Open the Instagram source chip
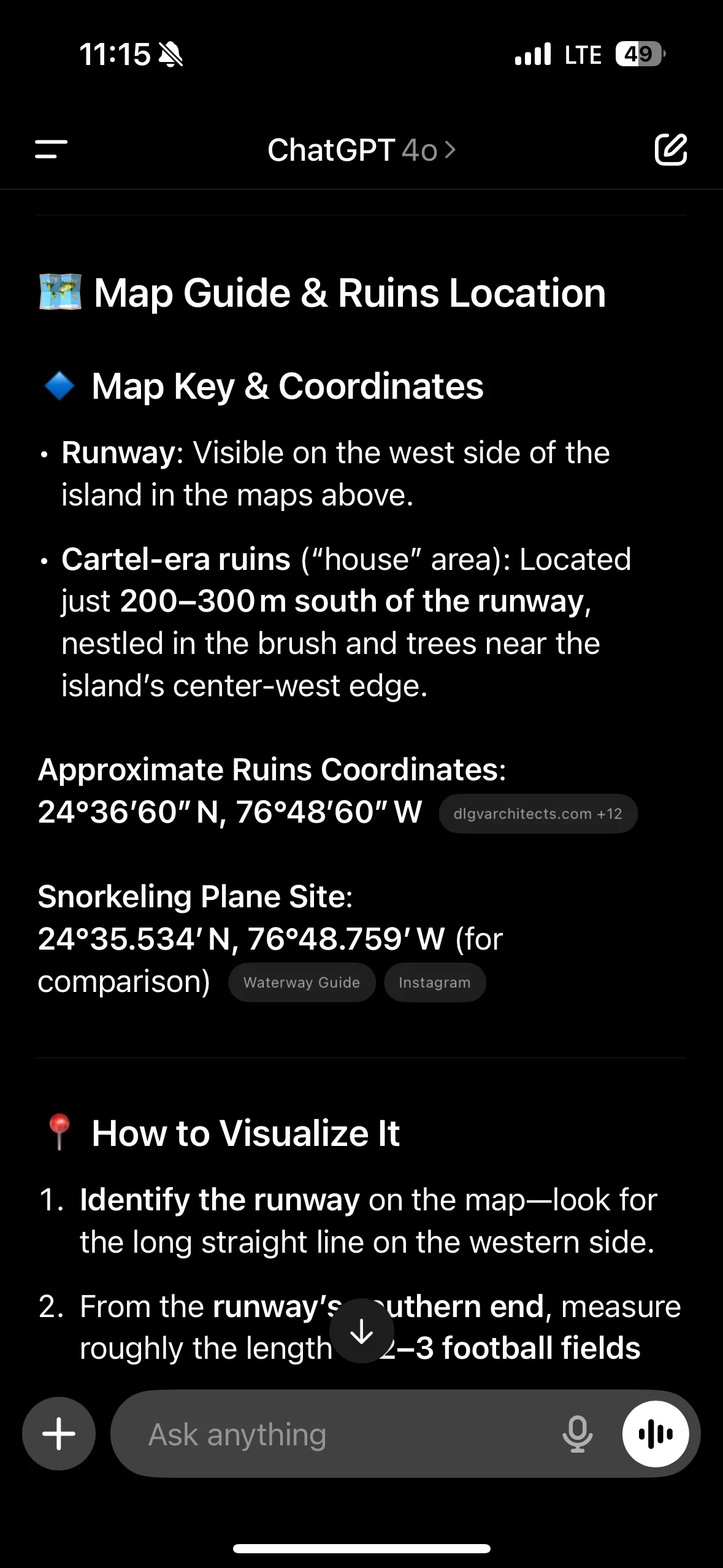 tap(434, 982)
